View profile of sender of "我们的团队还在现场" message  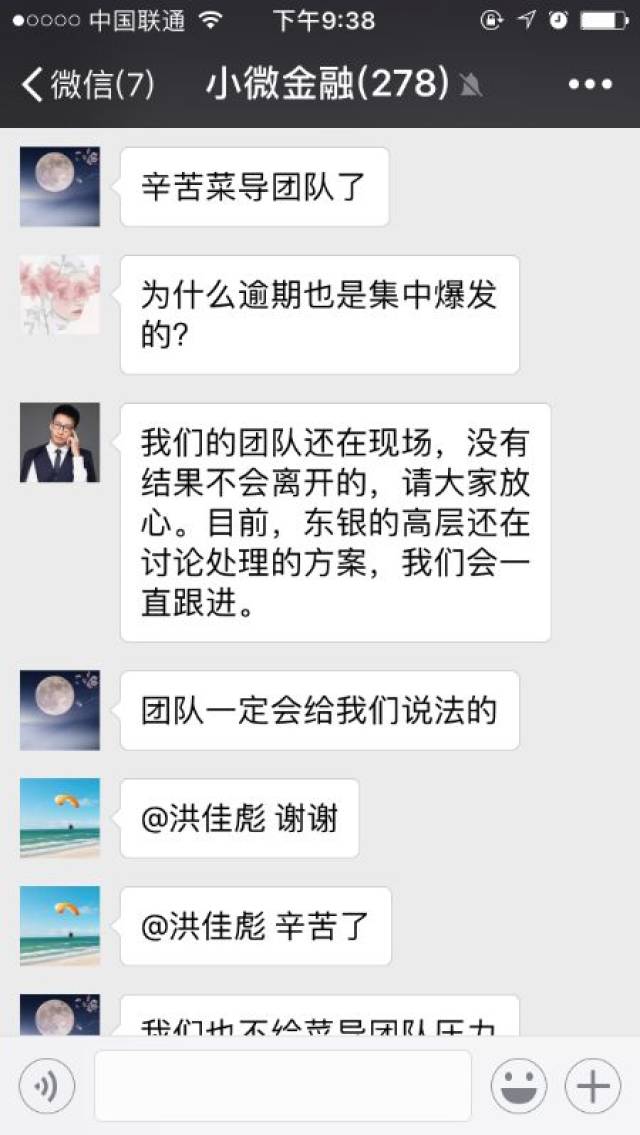pos(60,443)
